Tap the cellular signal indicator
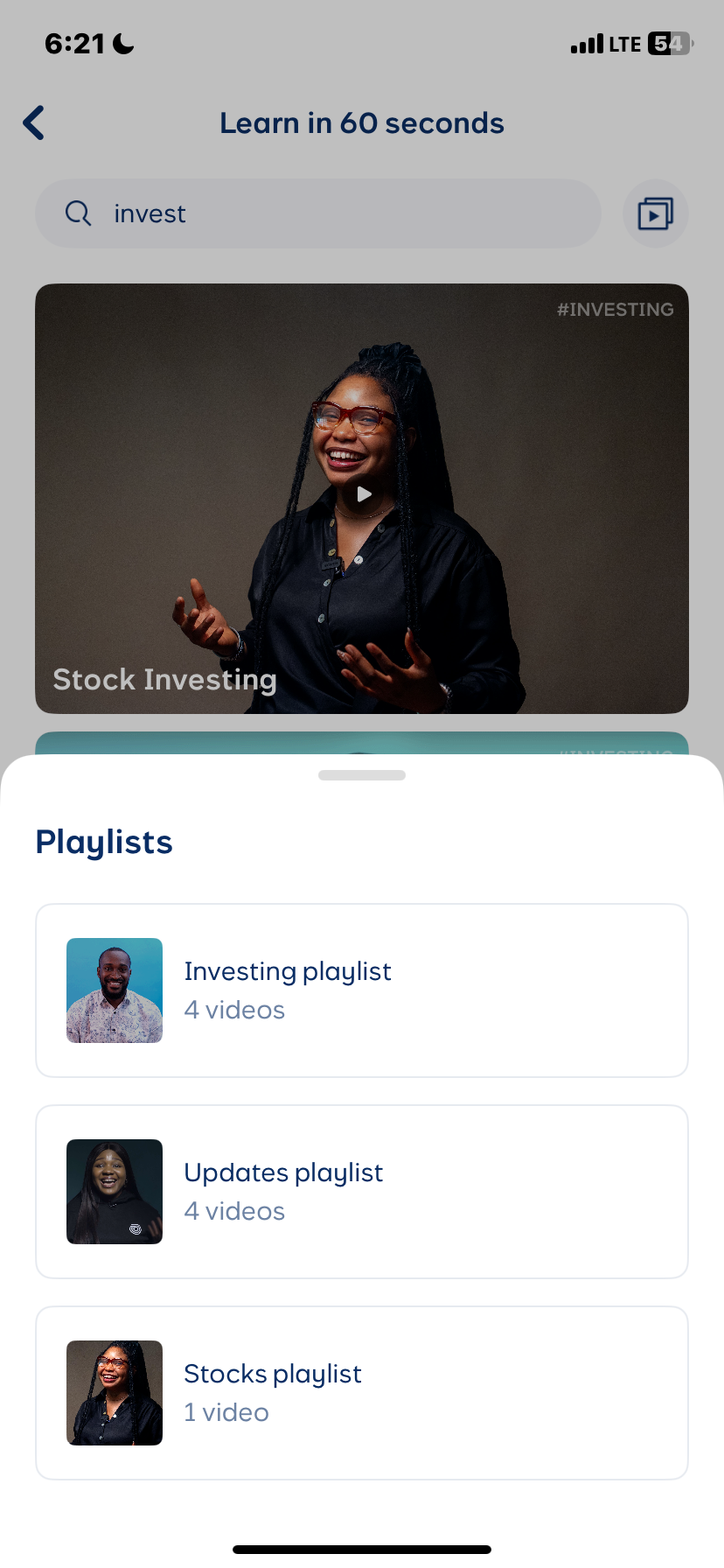The width and height of the screenshot is (724, 1568). 586,42
